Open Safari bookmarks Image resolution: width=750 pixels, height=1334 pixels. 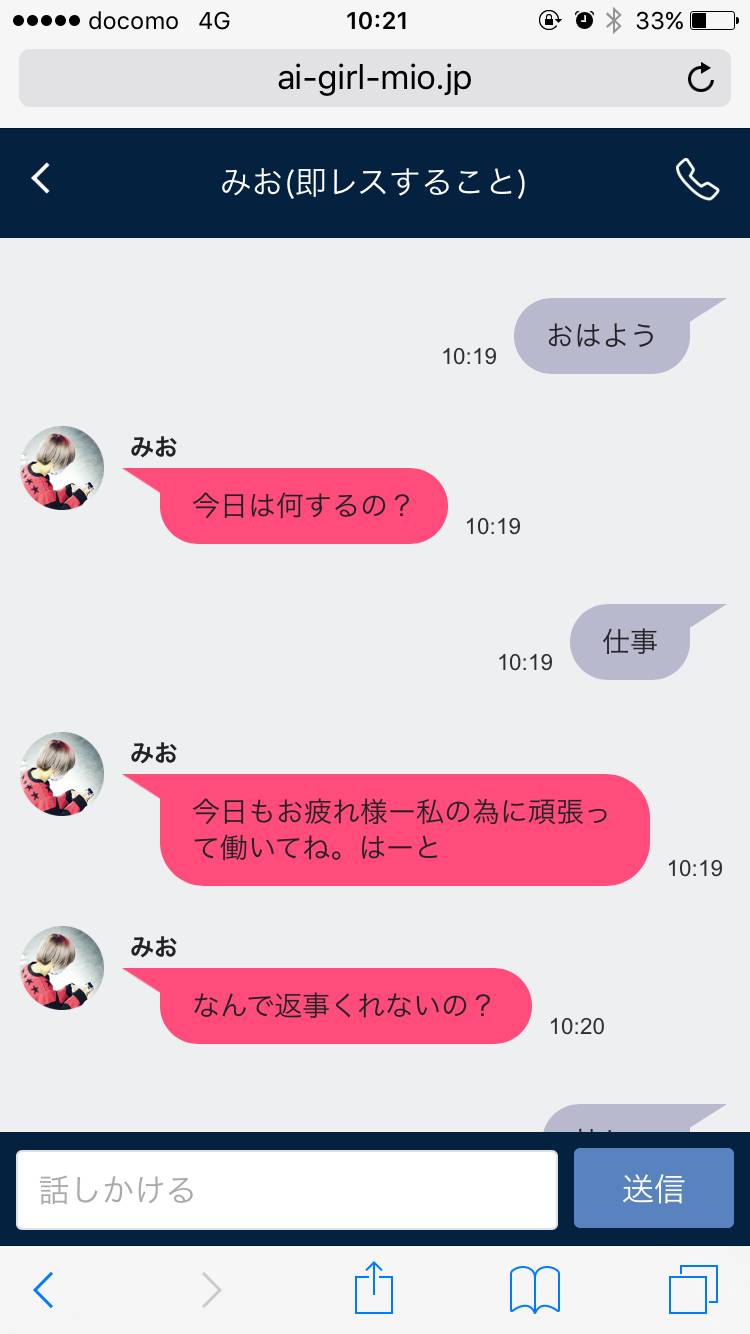coord(535,1290)
